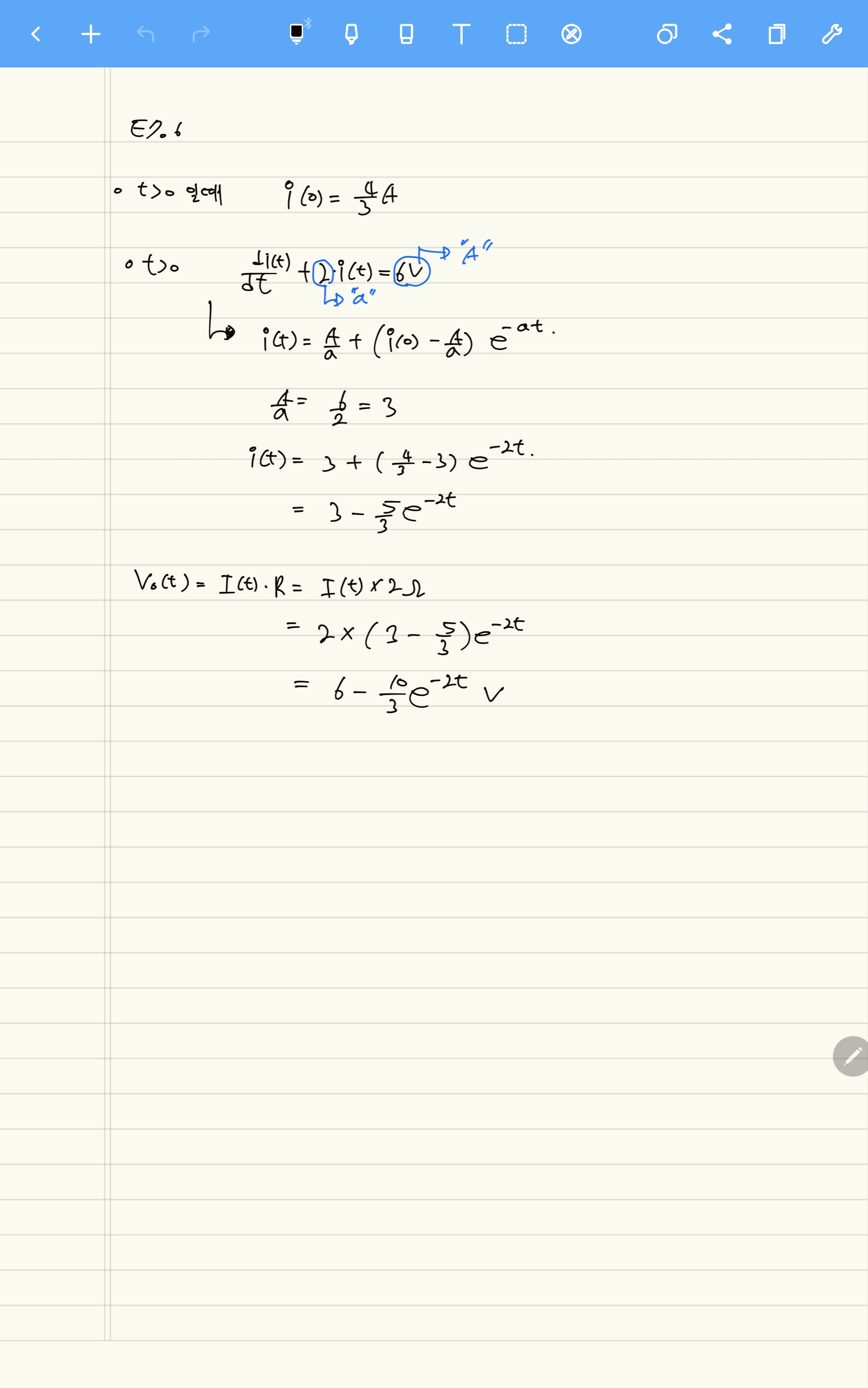Tap the circled X clear tool

tap(571, 34)
